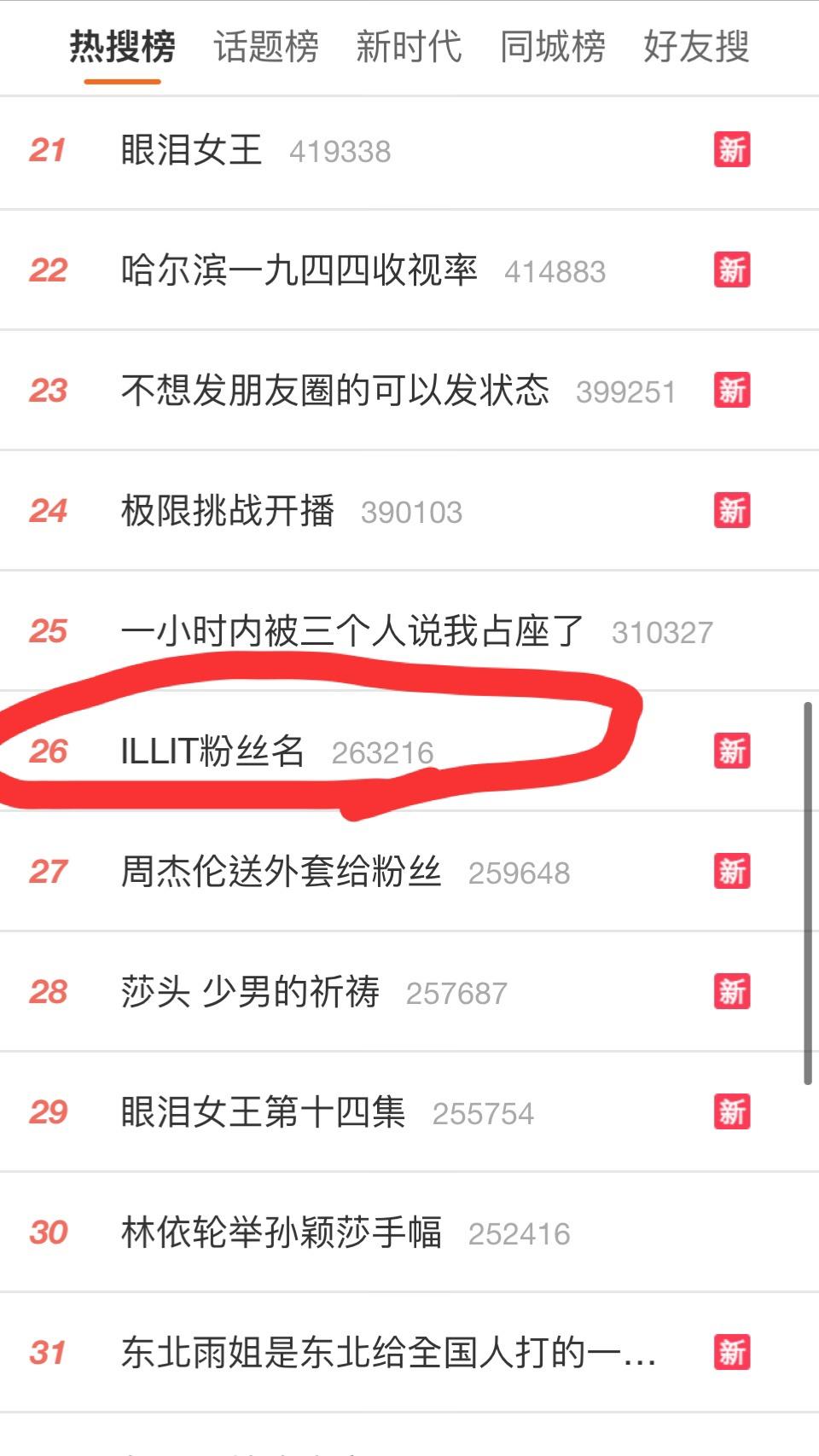The height and width of the screenshot is (1456, 819).
Task: Tap the 莎头 少男的祈祷 entry
Action: (250, 992)
